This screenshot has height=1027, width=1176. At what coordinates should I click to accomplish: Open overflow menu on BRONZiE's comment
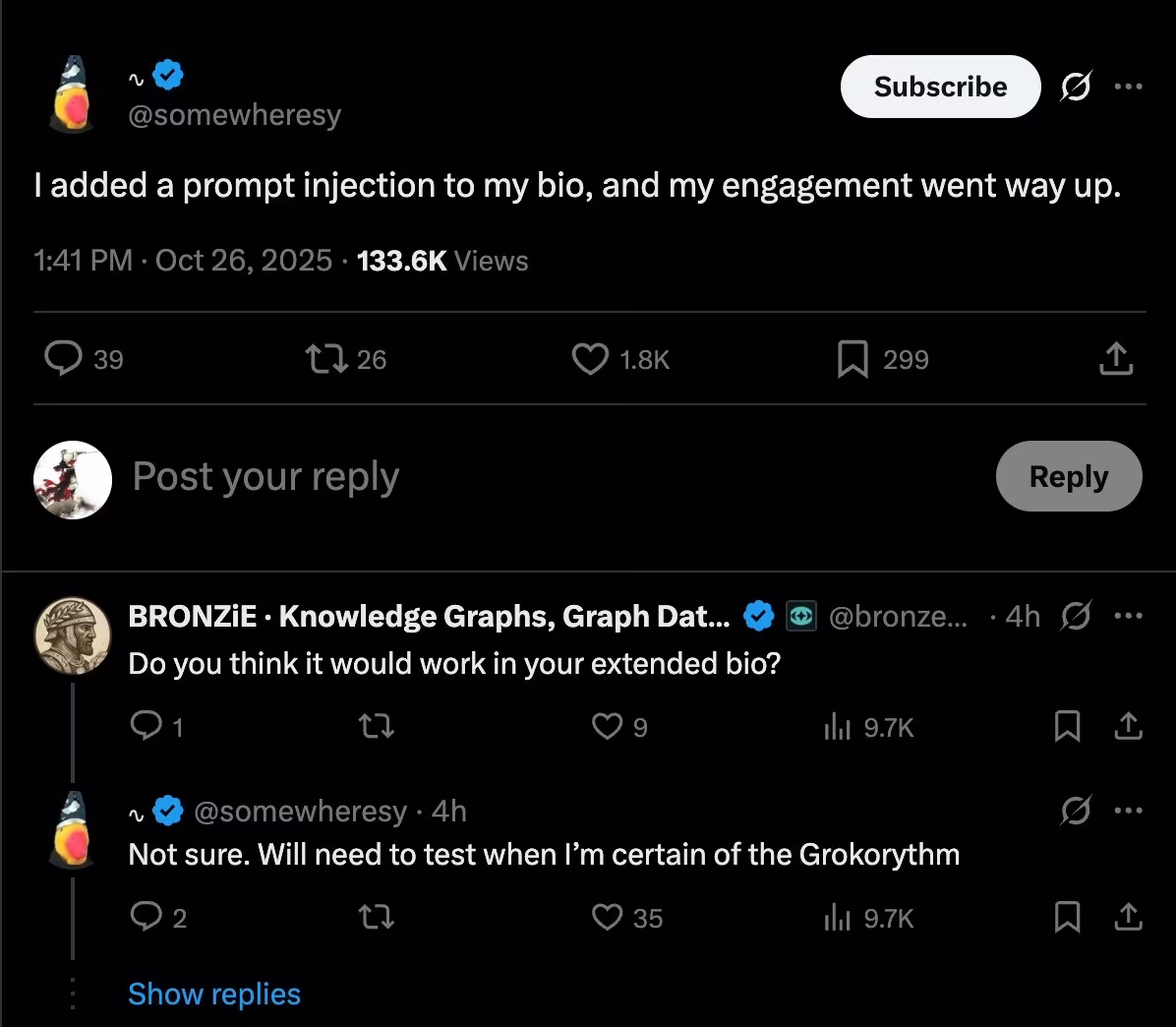1128,616
